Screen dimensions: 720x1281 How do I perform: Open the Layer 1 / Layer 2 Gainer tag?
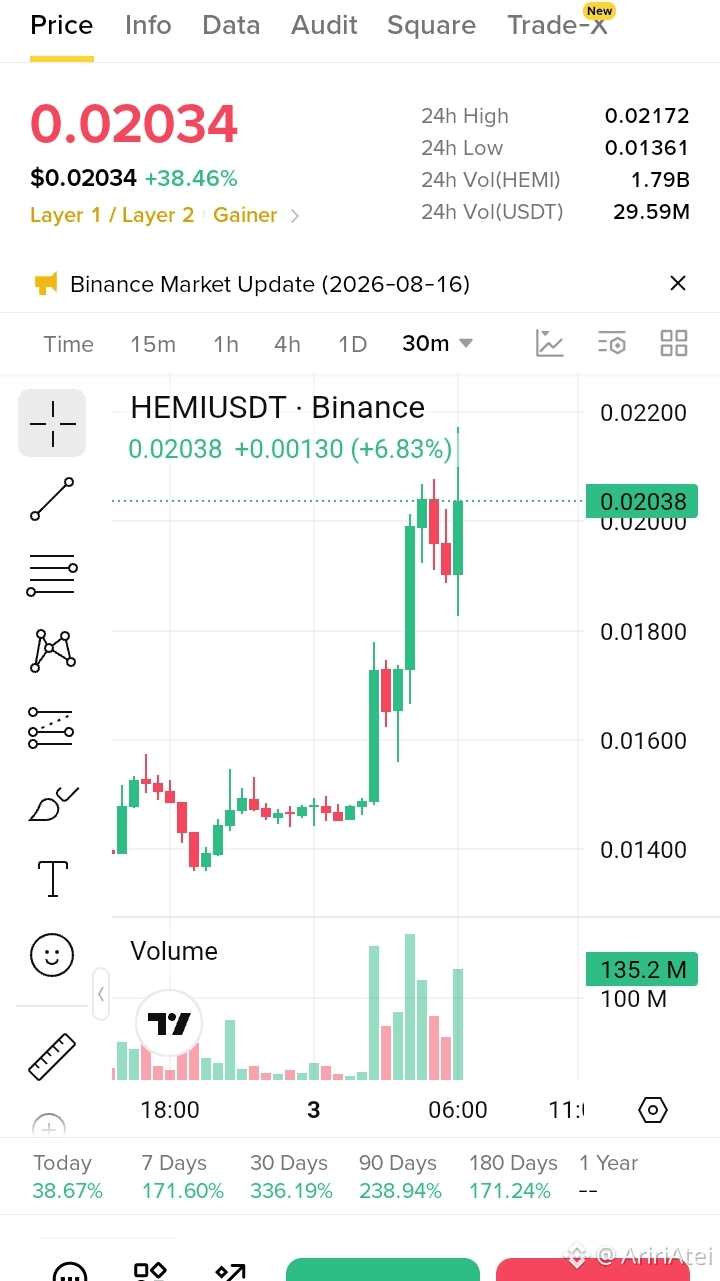[165, 215]
